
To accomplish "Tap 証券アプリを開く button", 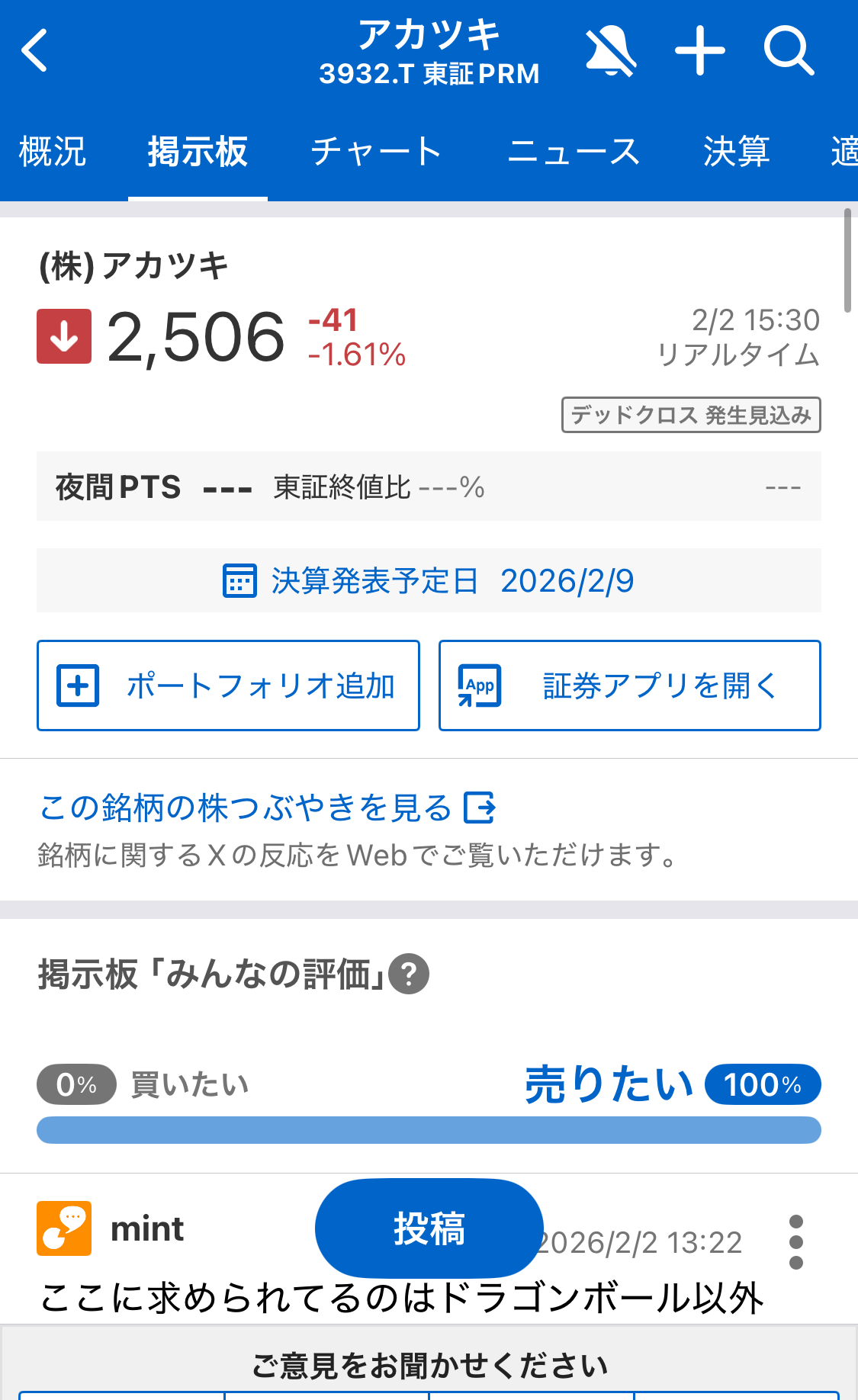I will coord(629,686).
